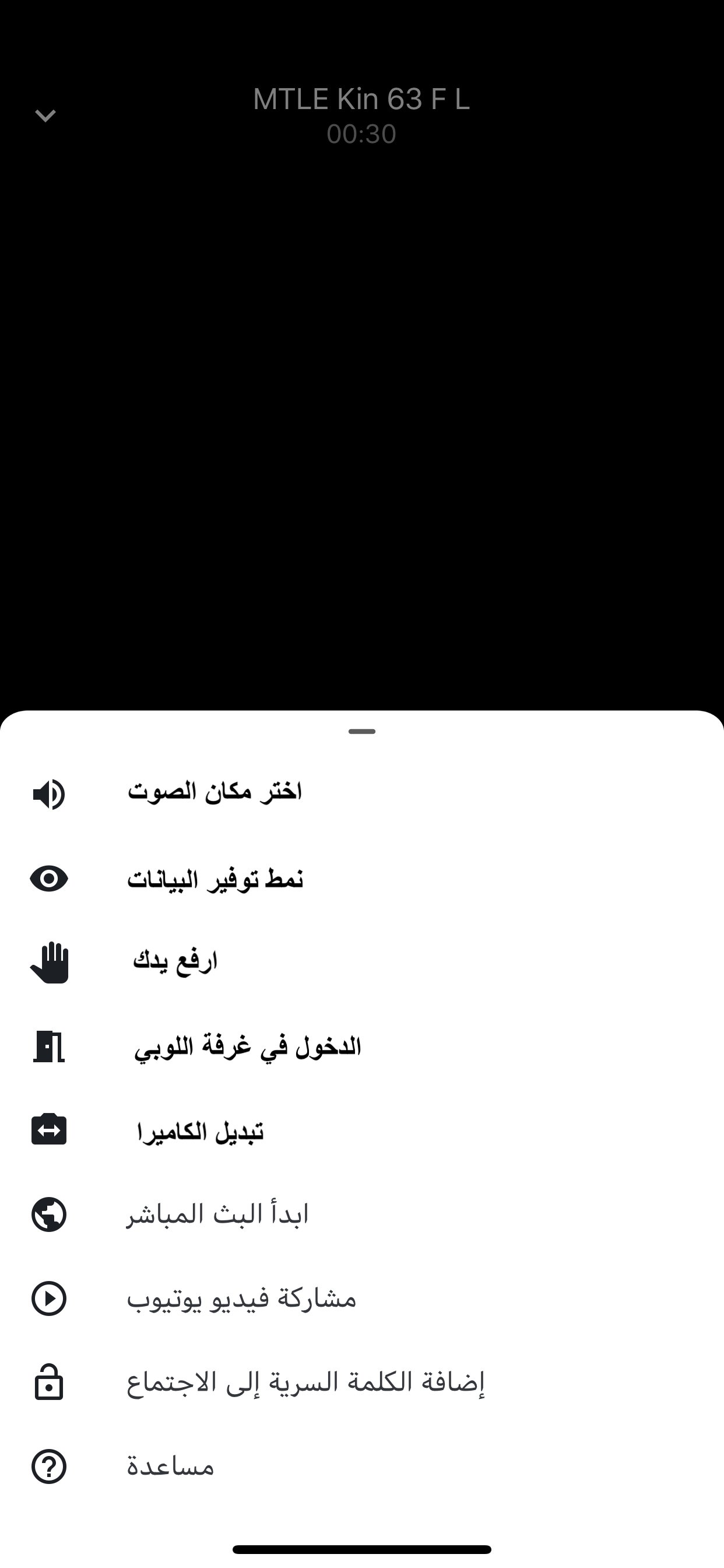Tap the bottom sheet drag handle
The image size is (724, 1568).
[362, 731]
